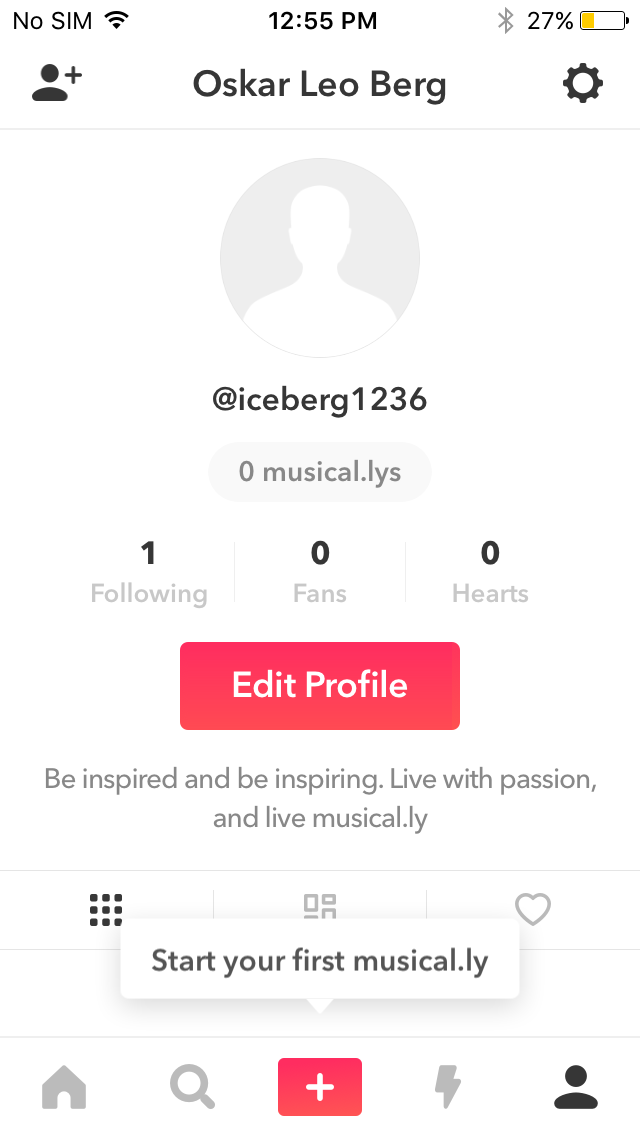Open the add friends icon
Viewport: 640px width, 1136px height.
tap(56, 84)
